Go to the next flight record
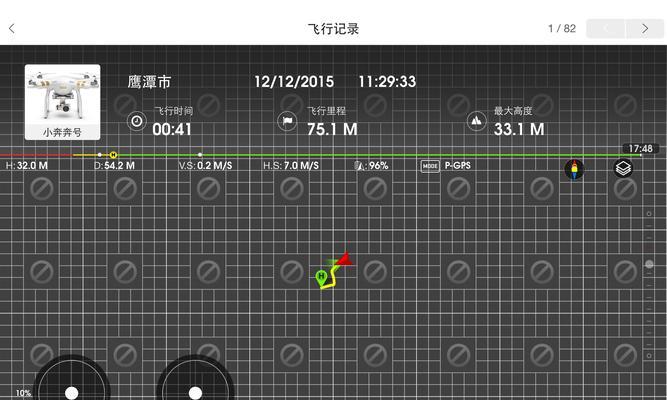 click(x=644, y=28)
